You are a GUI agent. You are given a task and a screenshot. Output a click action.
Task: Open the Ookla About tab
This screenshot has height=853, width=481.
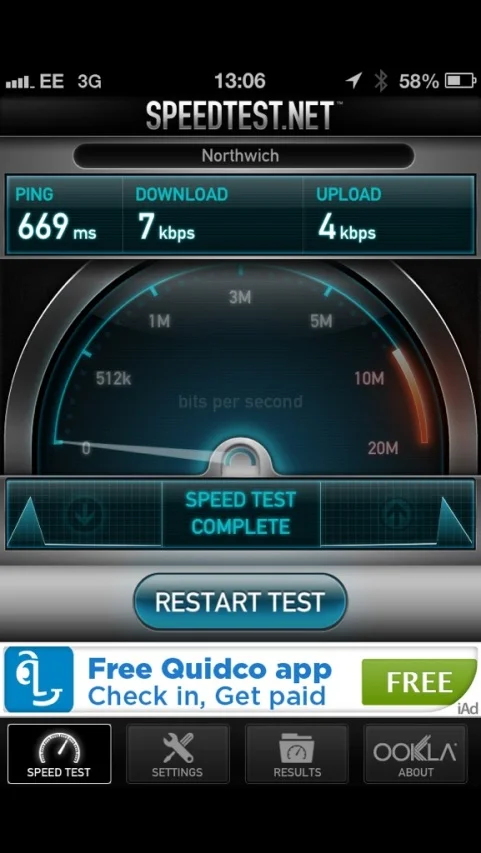click(x=415, y=754)
